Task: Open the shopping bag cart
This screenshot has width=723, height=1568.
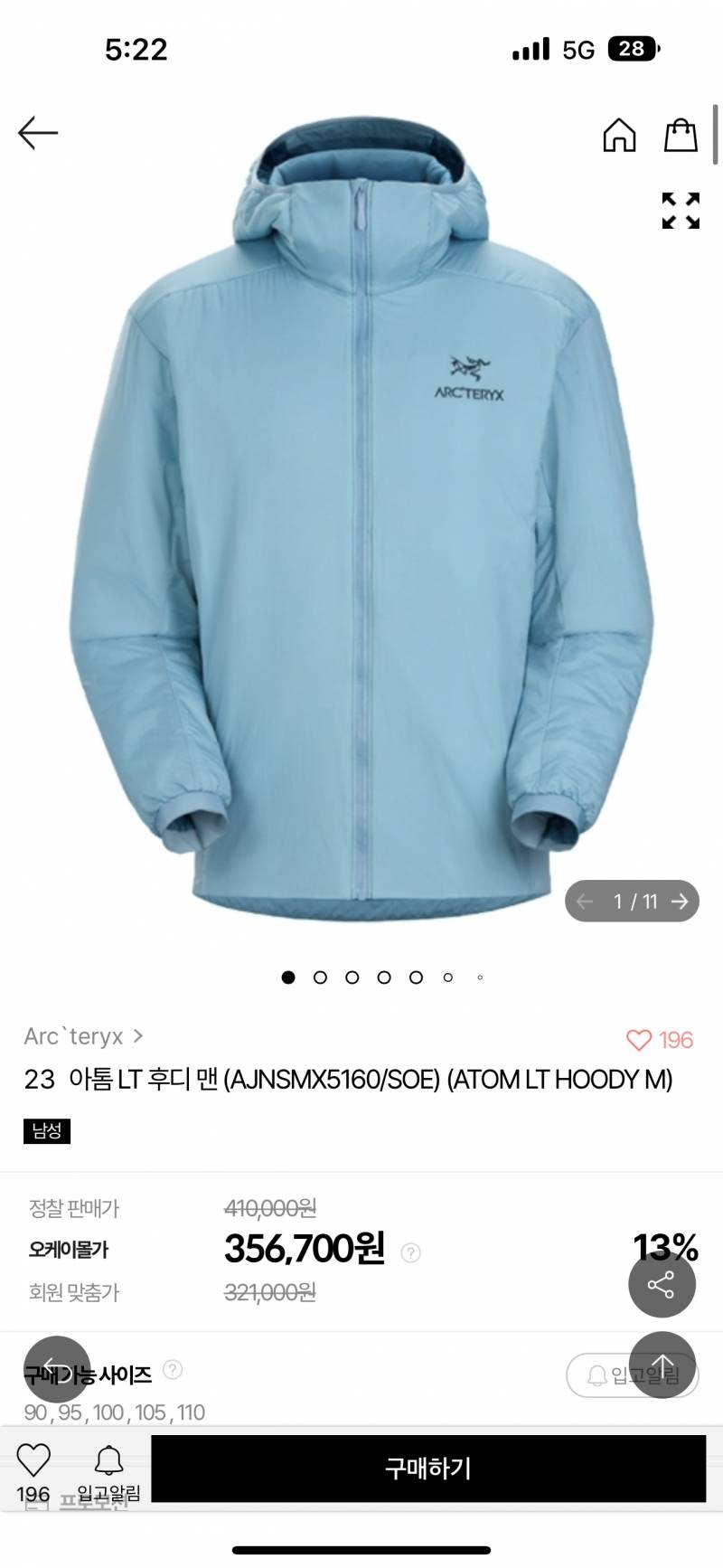Action: coord(681,136)
